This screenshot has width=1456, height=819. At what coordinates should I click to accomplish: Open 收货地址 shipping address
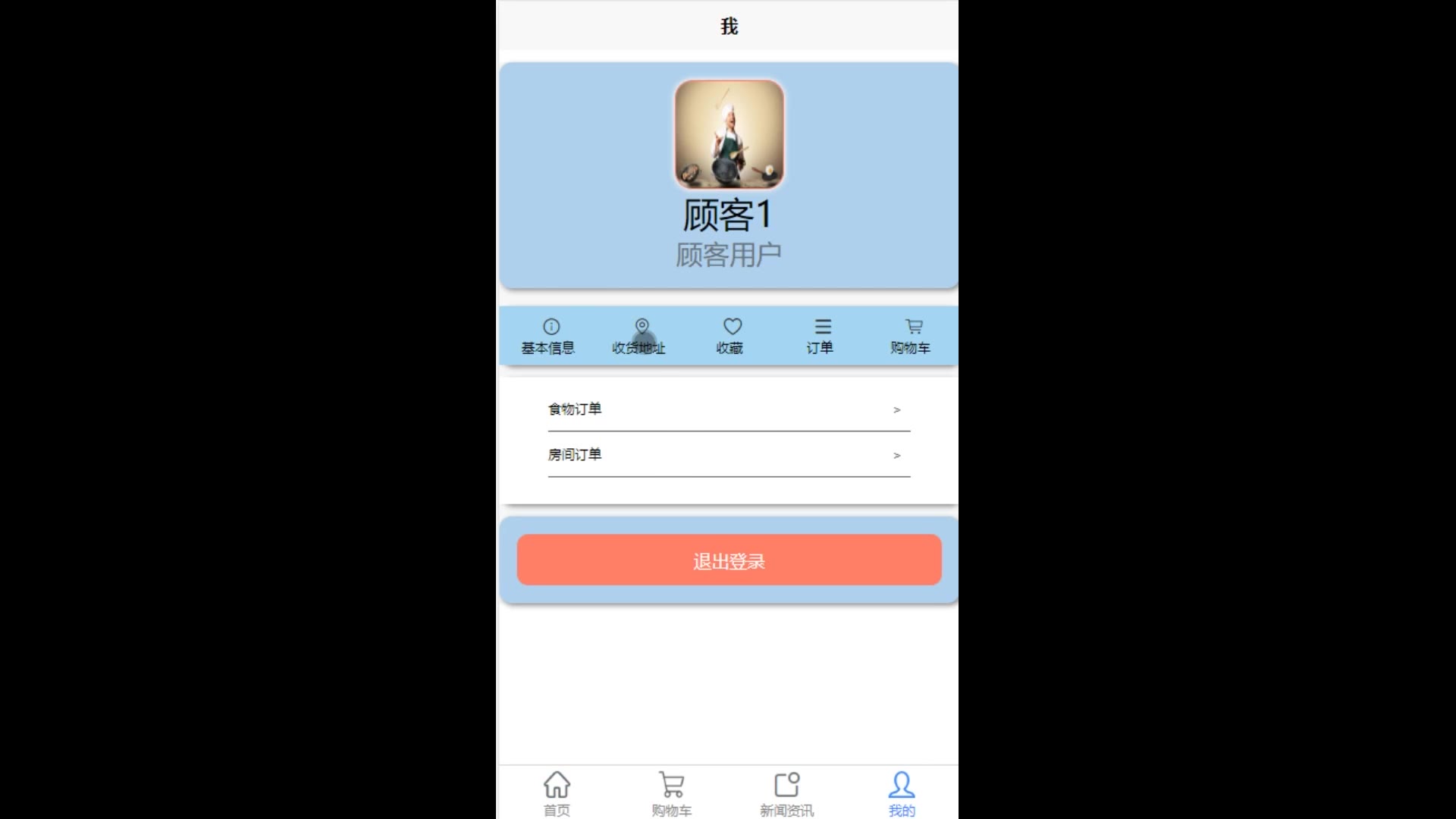[639, 336]
